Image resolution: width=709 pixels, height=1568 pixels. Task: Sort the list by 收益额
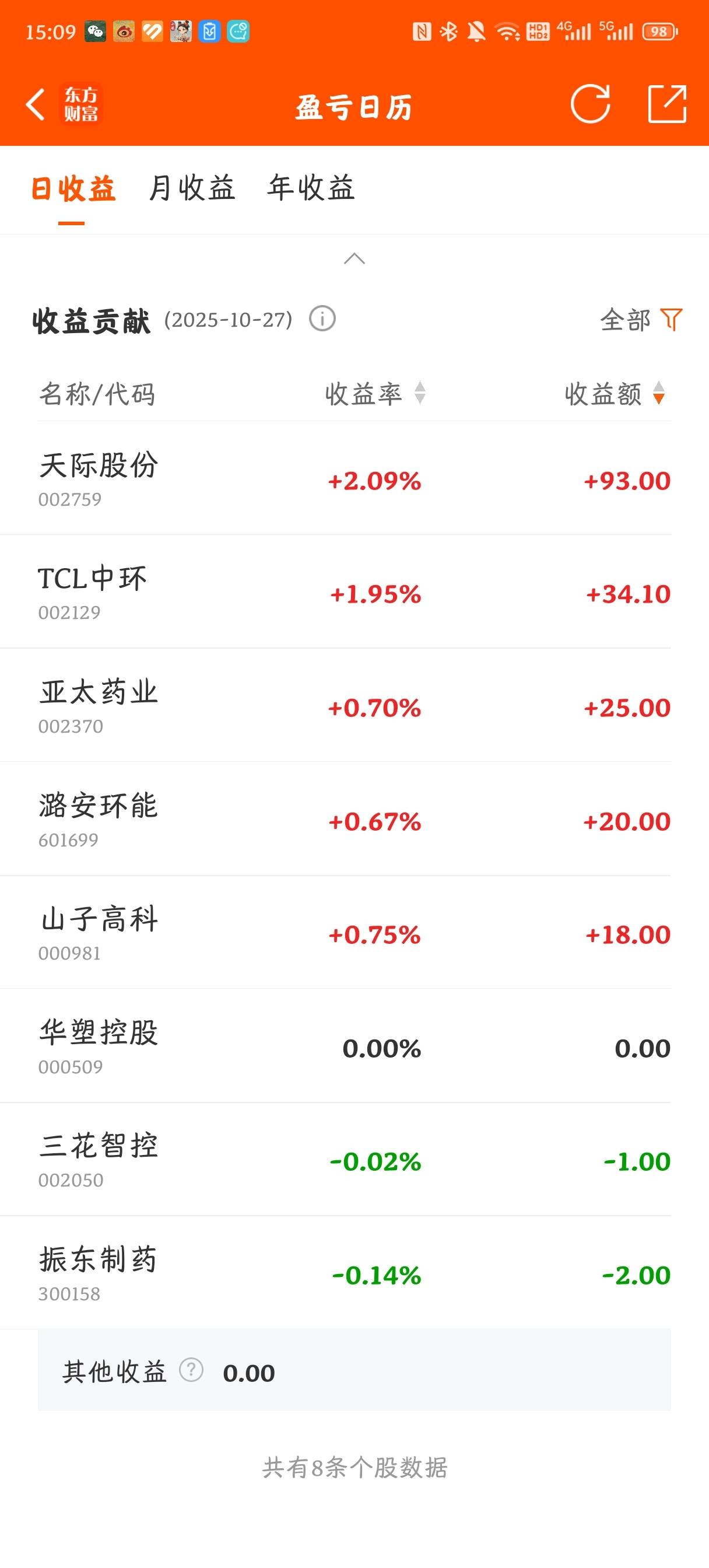pos(615,393)
